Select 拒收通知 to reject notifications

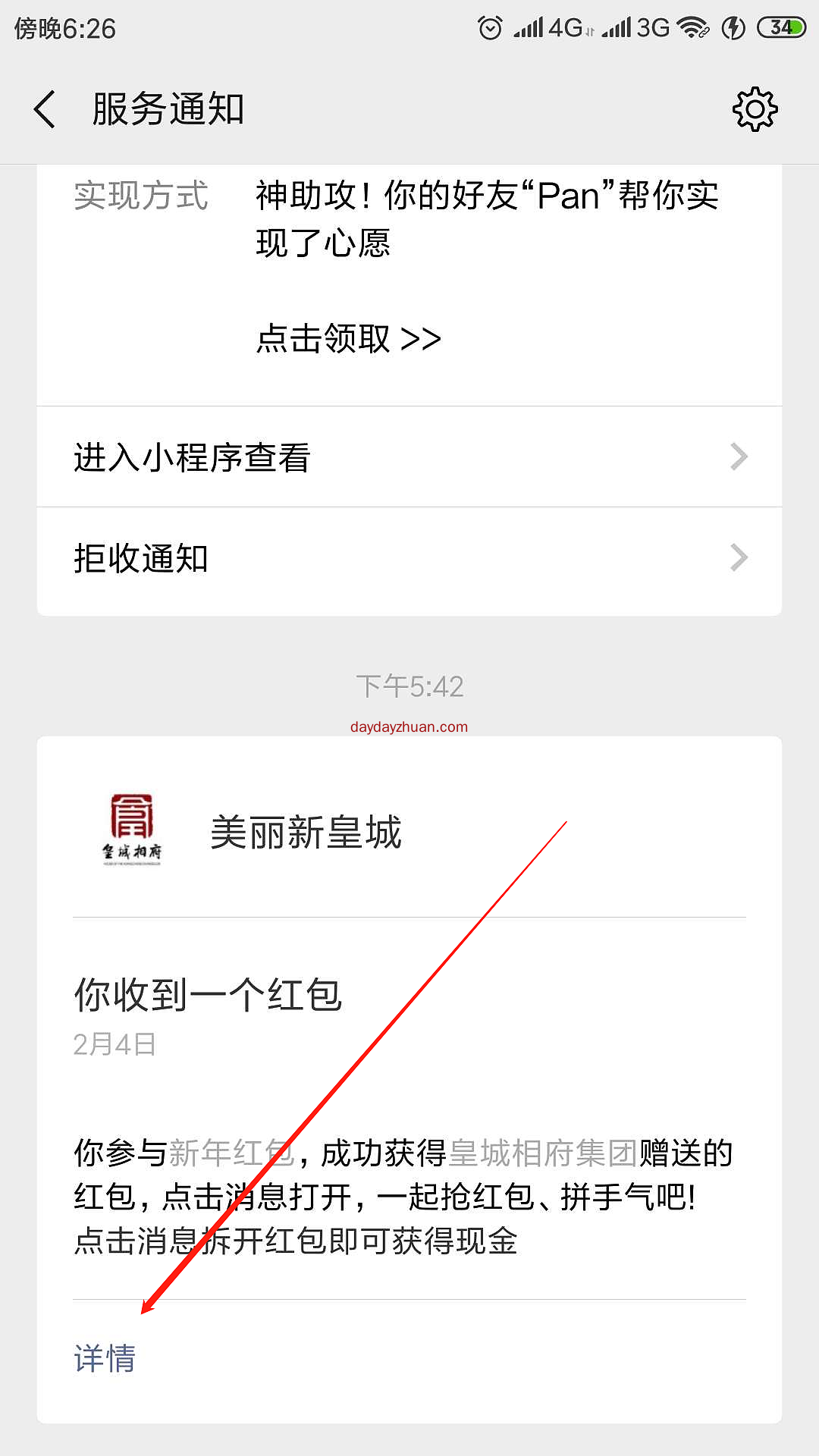[x=409, y=558]
